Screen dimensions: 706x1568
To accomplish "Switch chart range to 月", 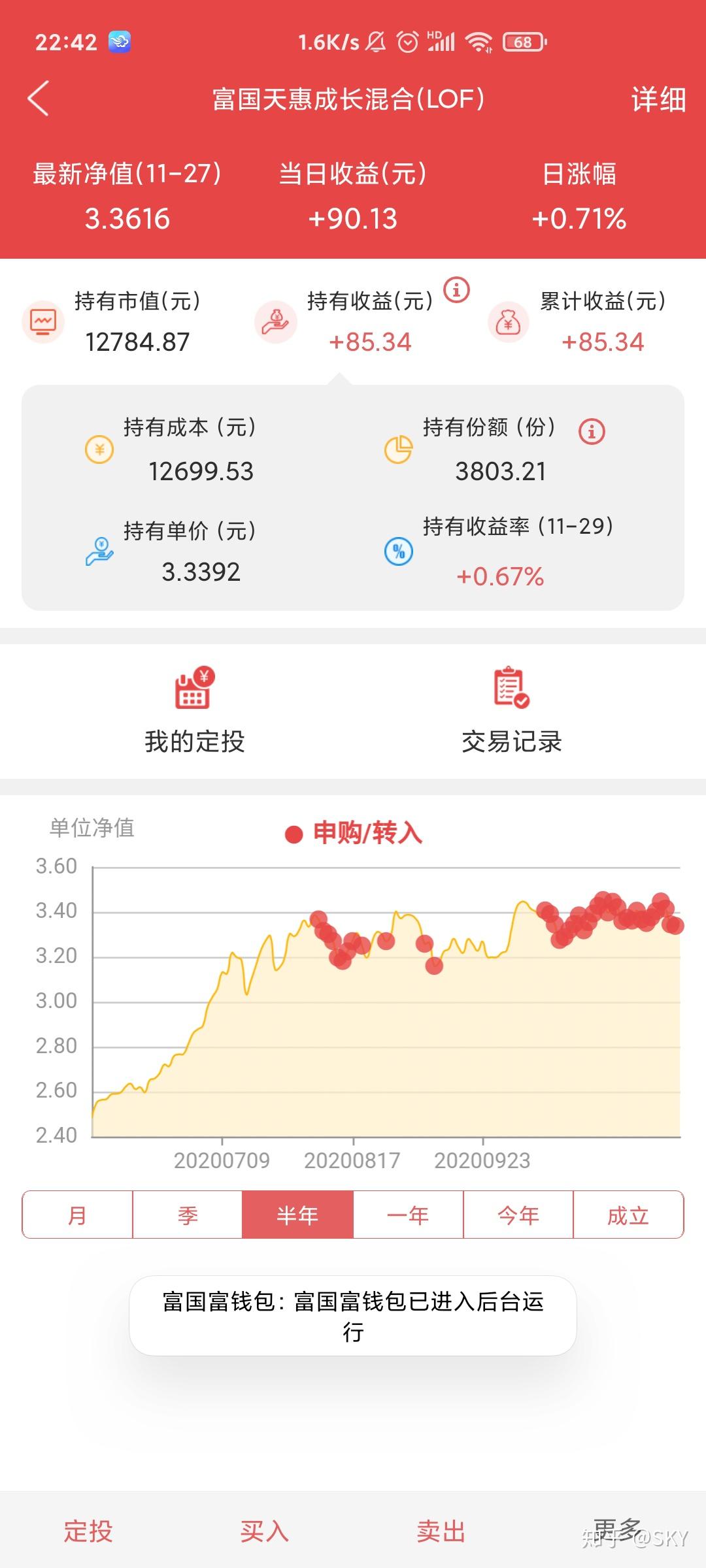I will click(75, 1214).
